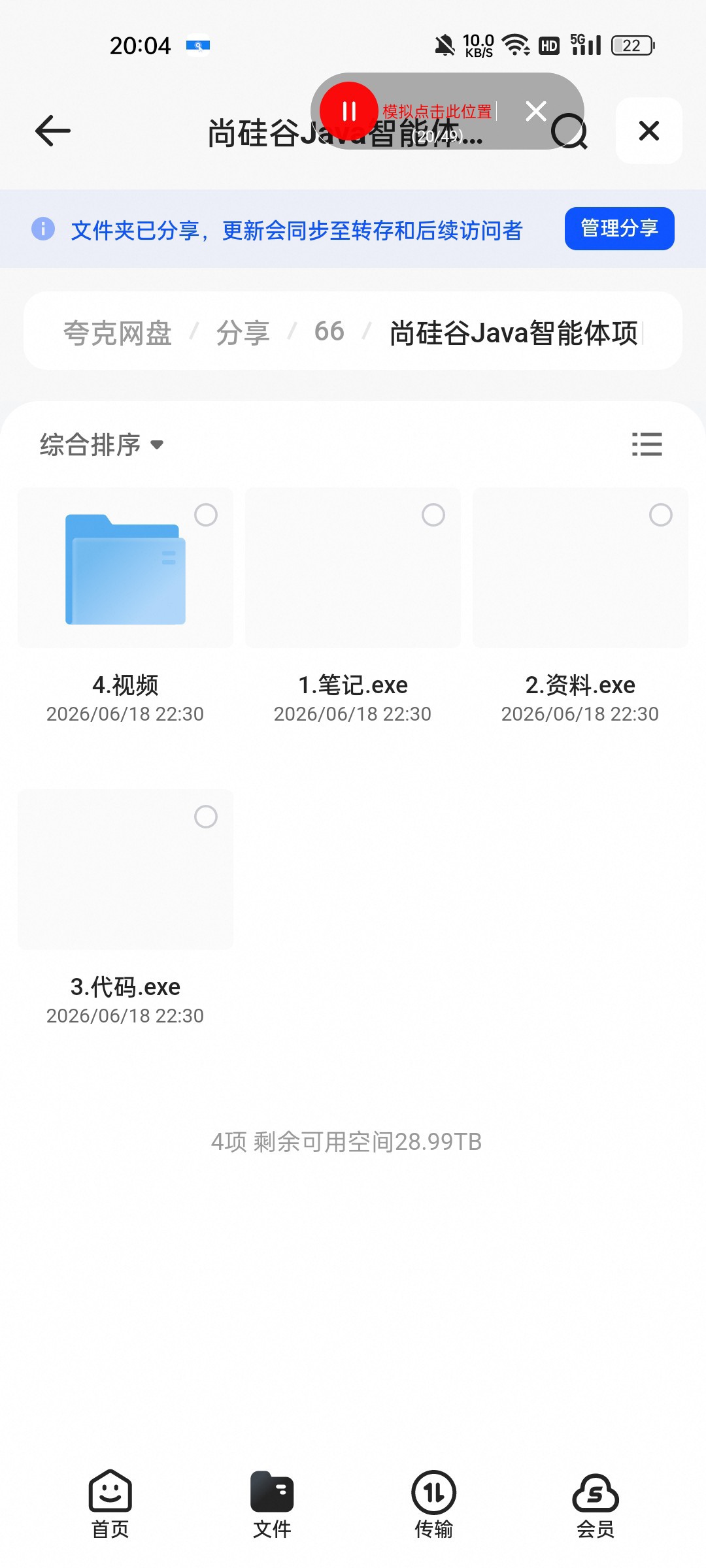Viewport: 706px width, 1568px height.
Task: Close the page with the X button
Action: 649,131
